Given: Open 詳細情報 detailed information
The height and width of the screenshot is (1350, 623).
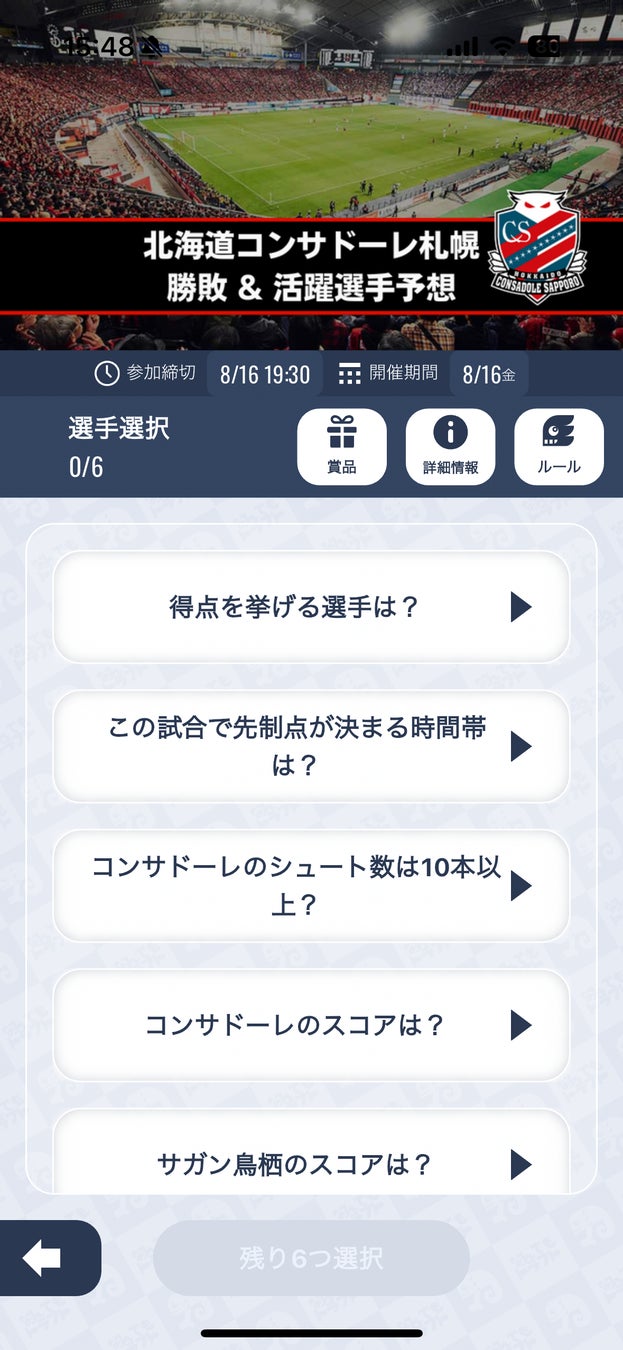Looking at the screenshot, I should [x=450, y=447].
